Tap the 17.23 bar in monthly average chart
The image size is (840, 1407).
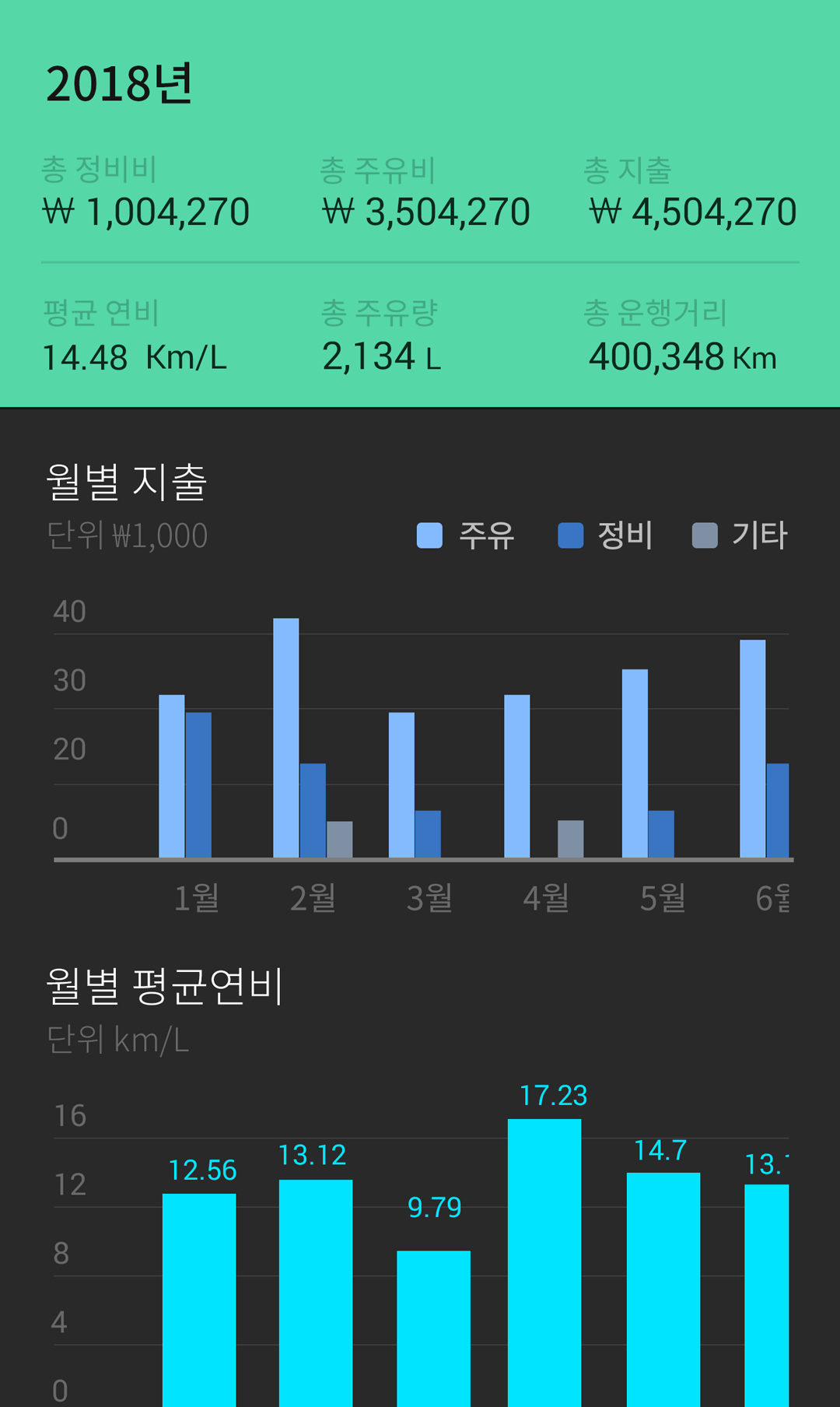(544, 1262)
